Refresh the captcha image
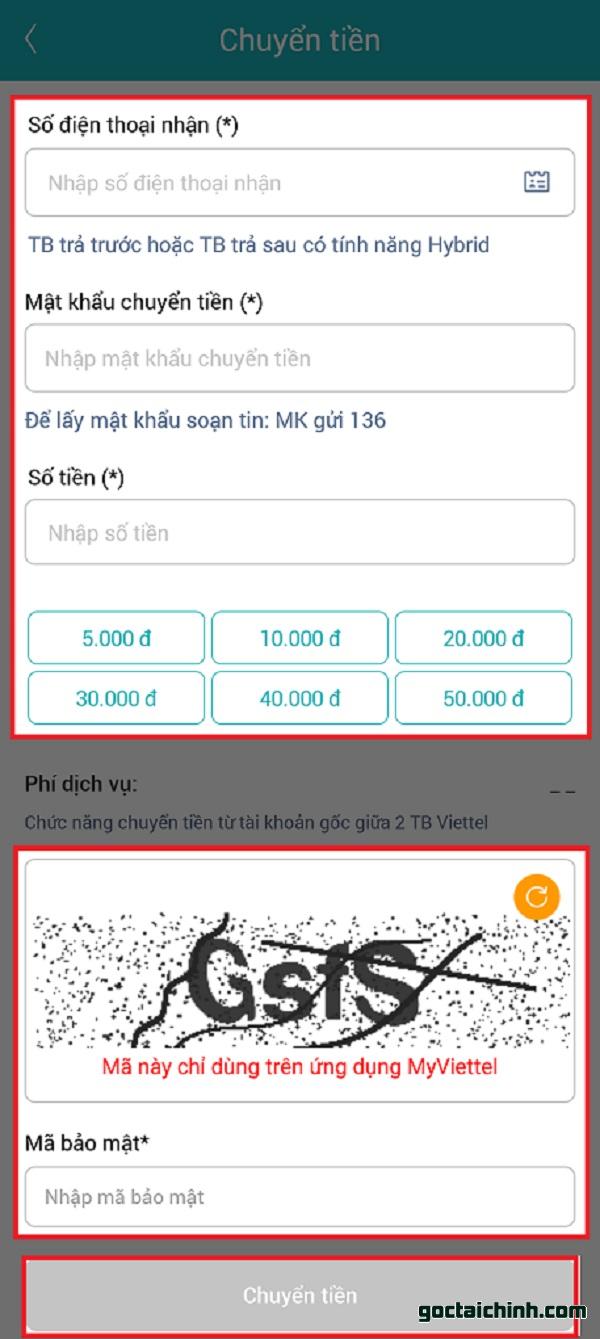The image size is (600, 1339). pyautogui.click(x=537, y=898)
